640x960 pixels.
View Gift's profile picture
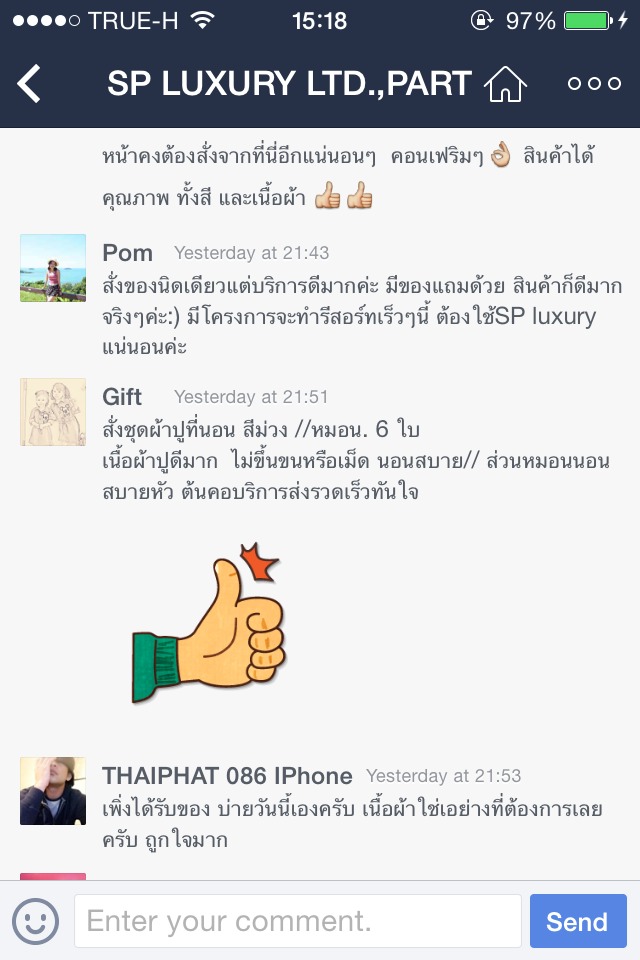coord(53,412)
